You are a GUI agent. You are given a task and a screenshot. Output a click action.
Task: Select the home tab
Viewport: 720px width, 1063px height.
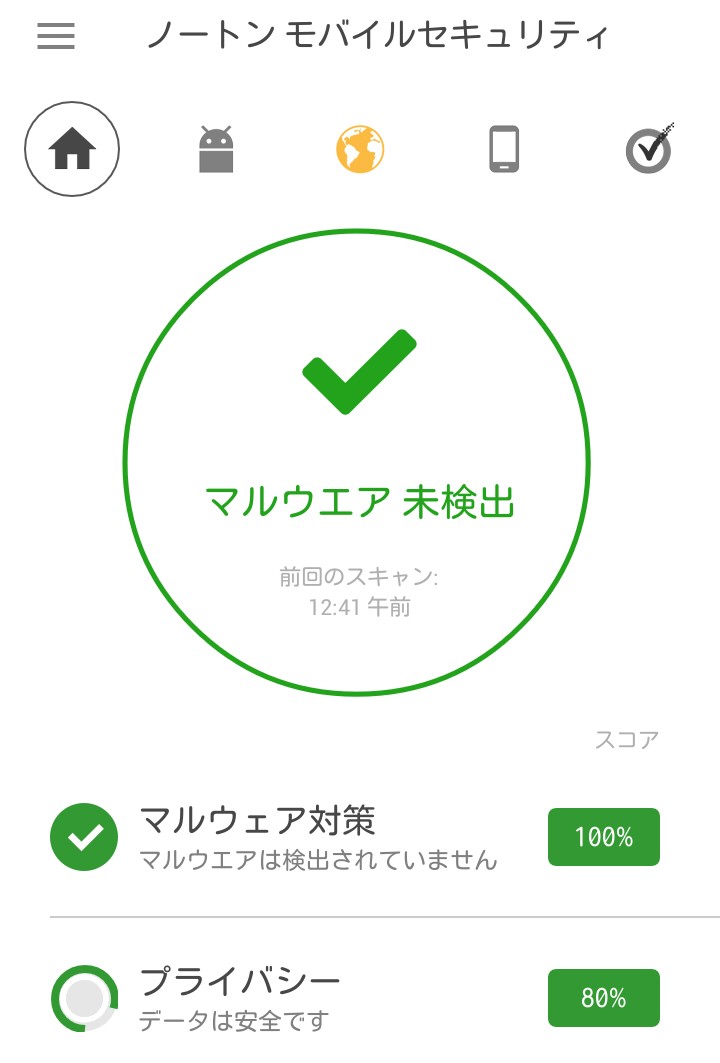pos(72,150)
